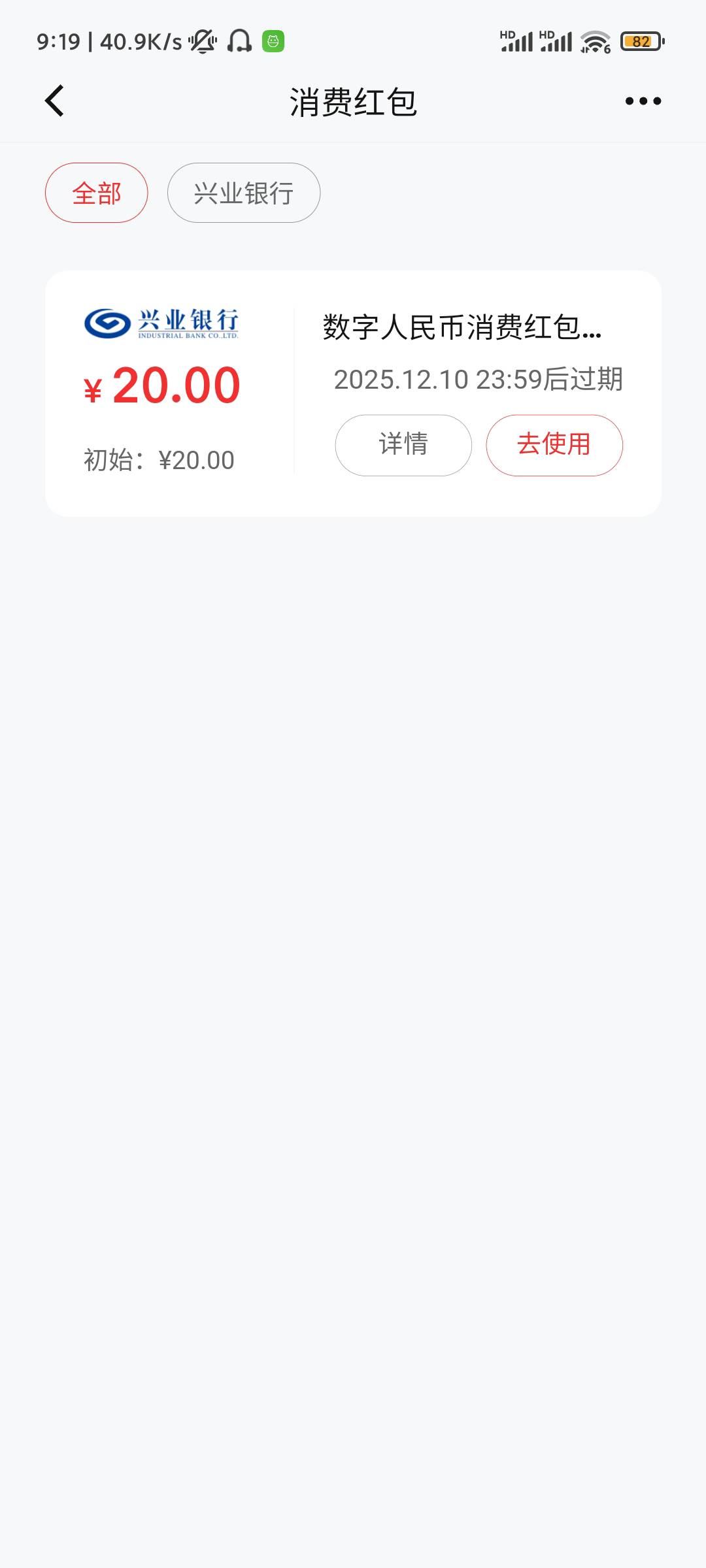Filter red packets by 兴业银行
Viewport: 706px width, 1568px height.
pyautogui.click(x=243, y=193)
